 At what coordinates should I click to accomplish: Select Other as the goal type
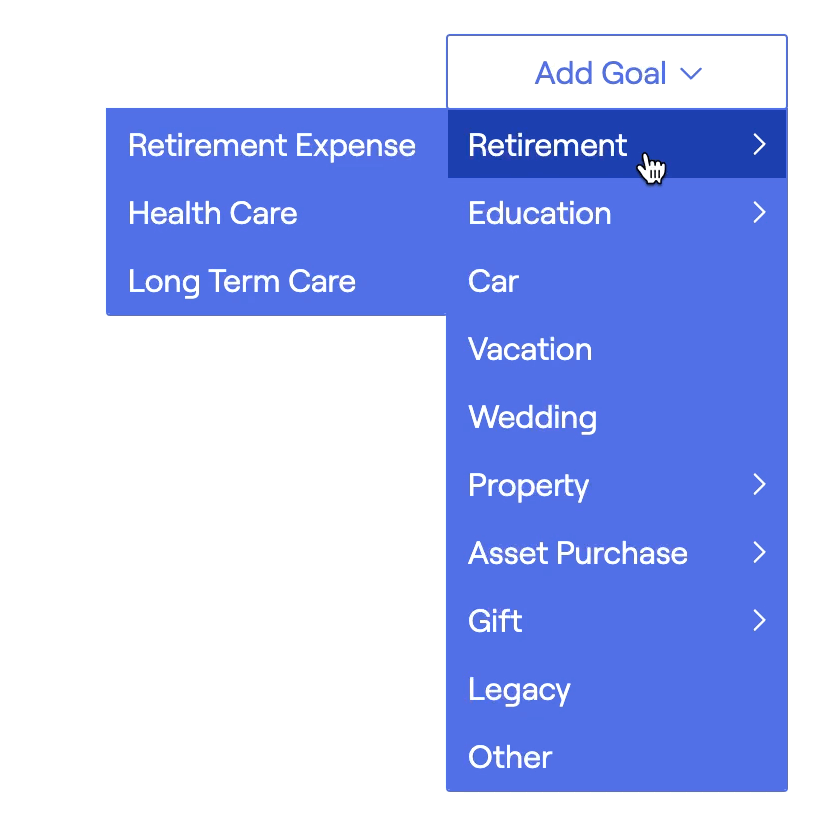coord(510,758)
